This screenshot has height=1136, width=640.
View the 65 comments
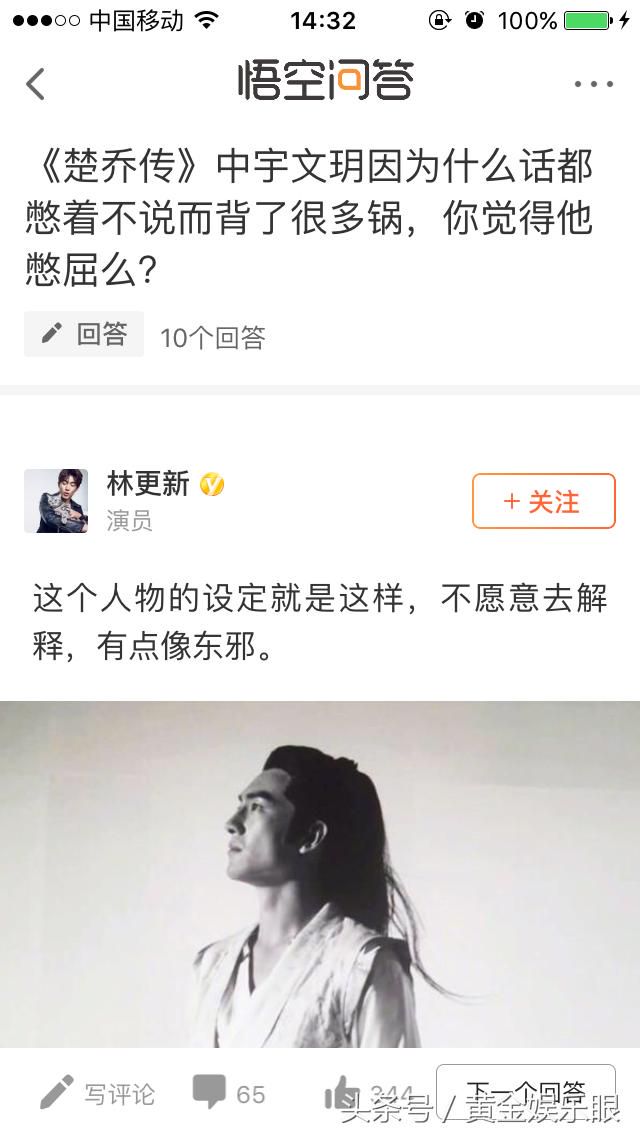229,1093
